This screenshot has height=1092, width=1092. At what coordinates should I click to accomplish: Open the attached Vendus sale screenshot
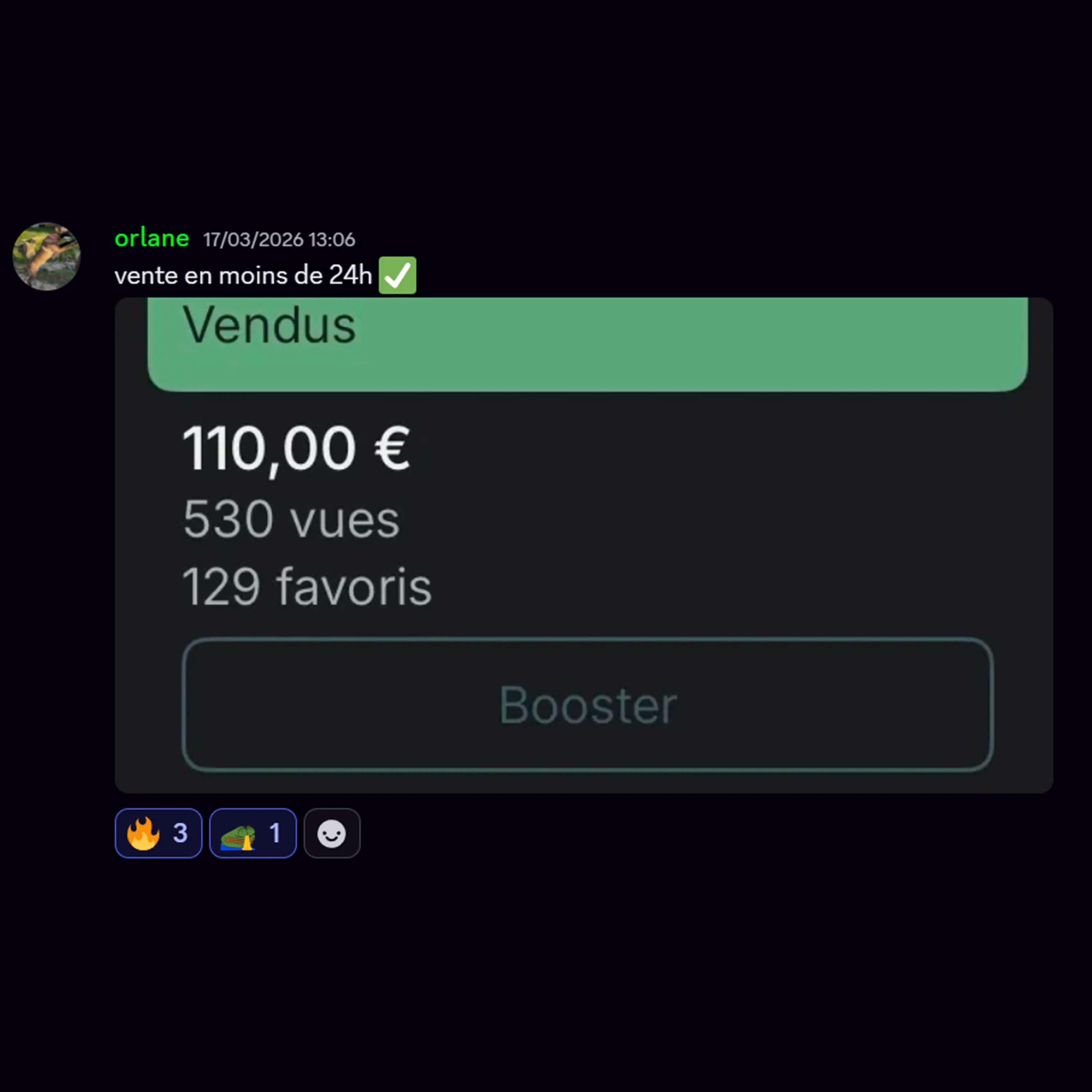point(584,545)
